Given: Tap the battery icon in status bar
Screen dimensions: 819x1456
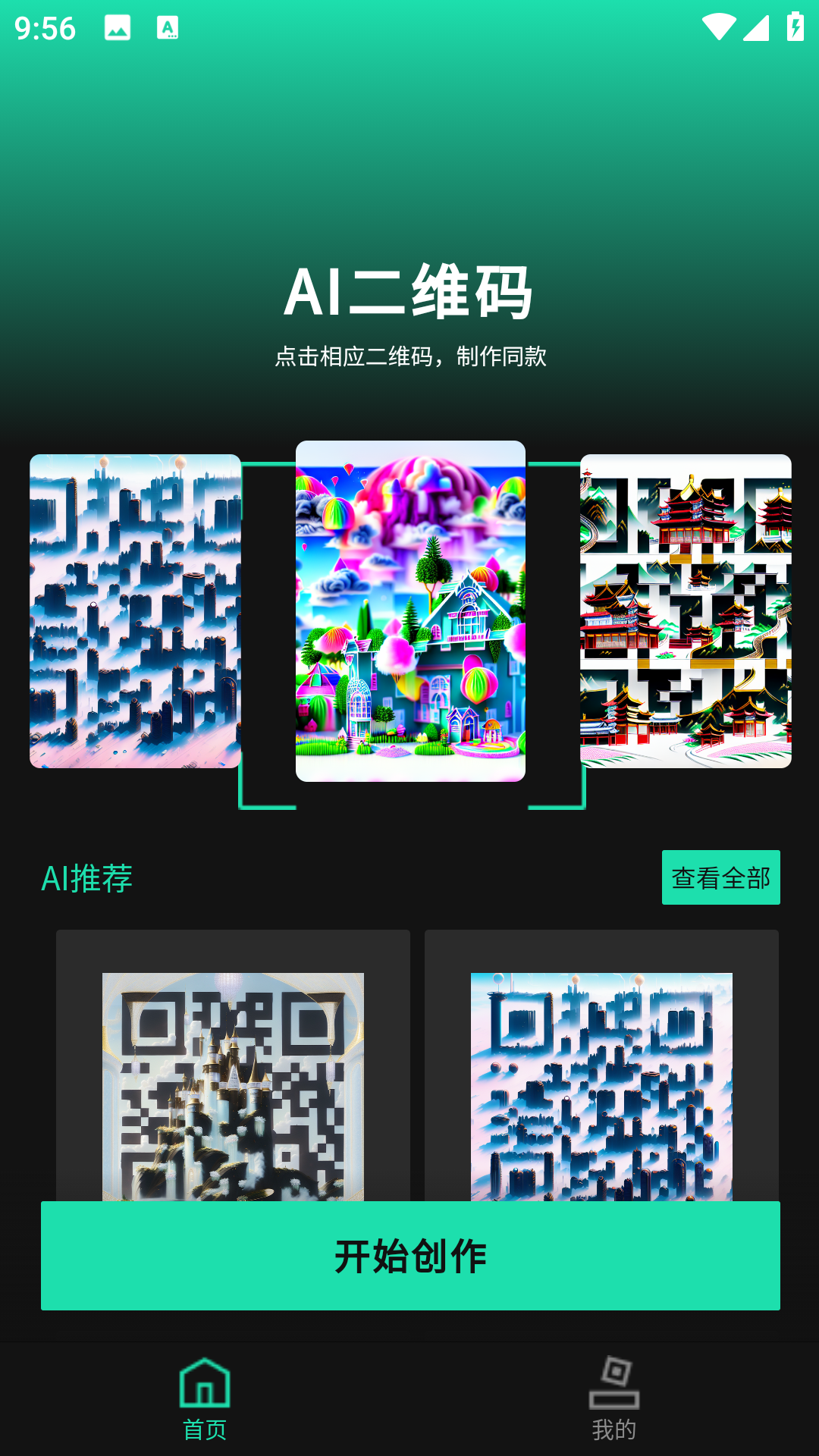Looking at the screenshot, I should 794,25.
